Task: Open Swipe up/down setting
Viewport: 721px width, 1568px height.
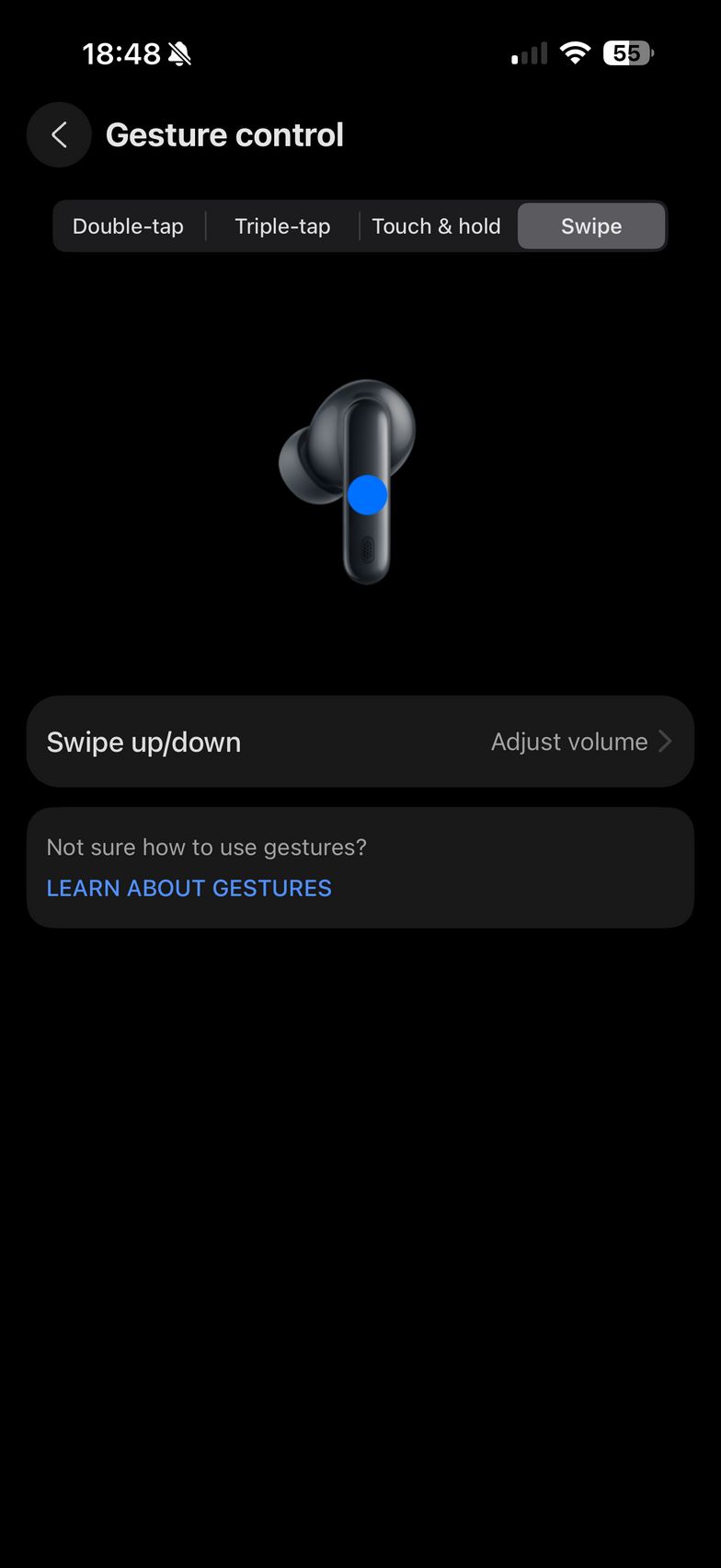Action: (360, 742)
